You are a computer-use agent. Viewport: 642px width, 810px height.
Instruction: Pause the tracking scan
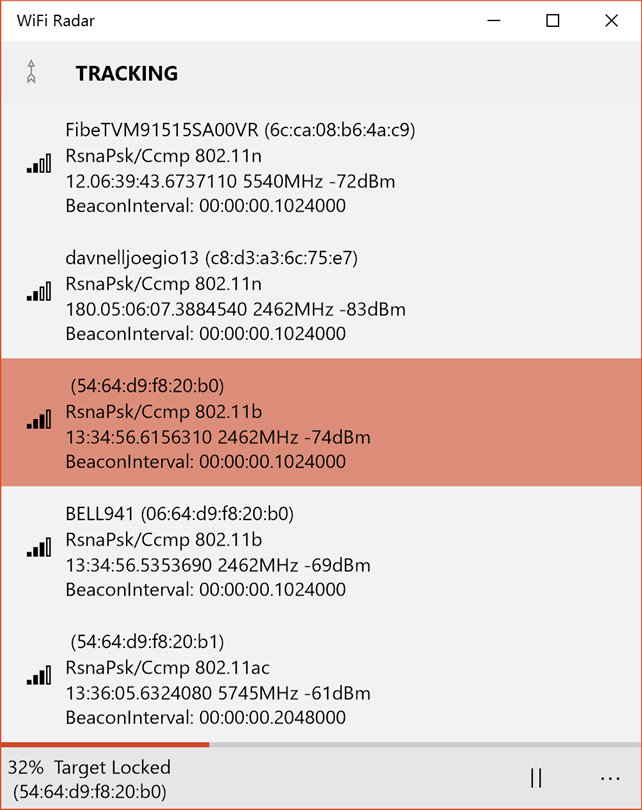point(536,778)
